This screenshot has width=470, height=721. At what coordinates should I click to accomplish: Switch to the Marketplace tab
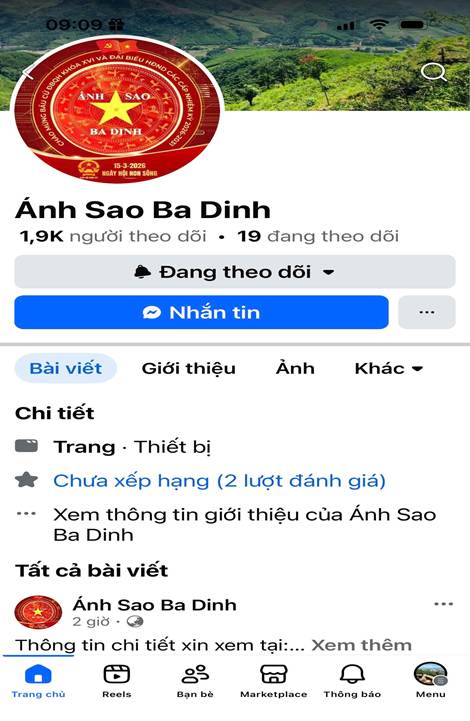click(x=274, y=681)
